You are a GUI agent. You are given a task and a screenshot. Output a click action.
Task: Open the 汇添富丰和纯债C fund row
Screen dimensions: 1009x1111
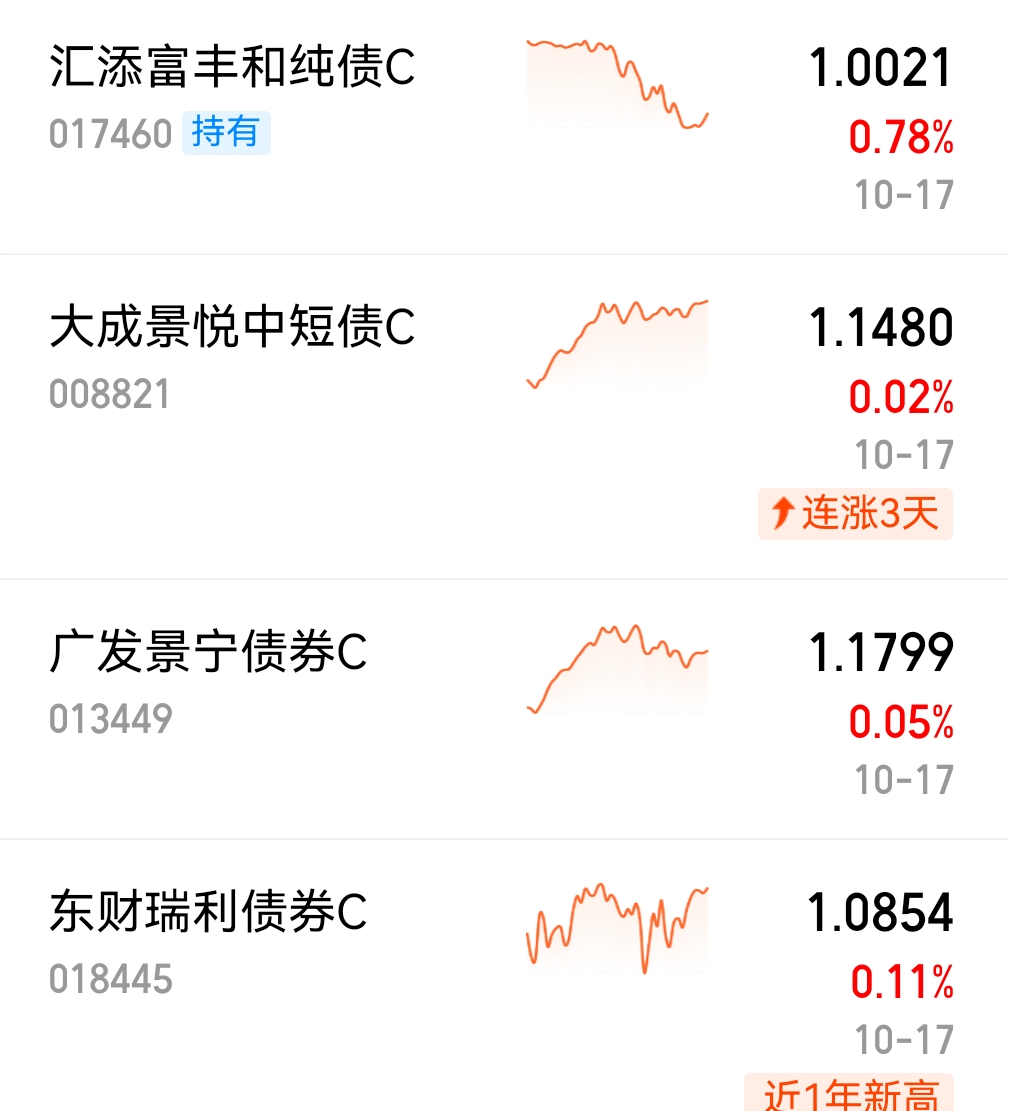point(504,127)
